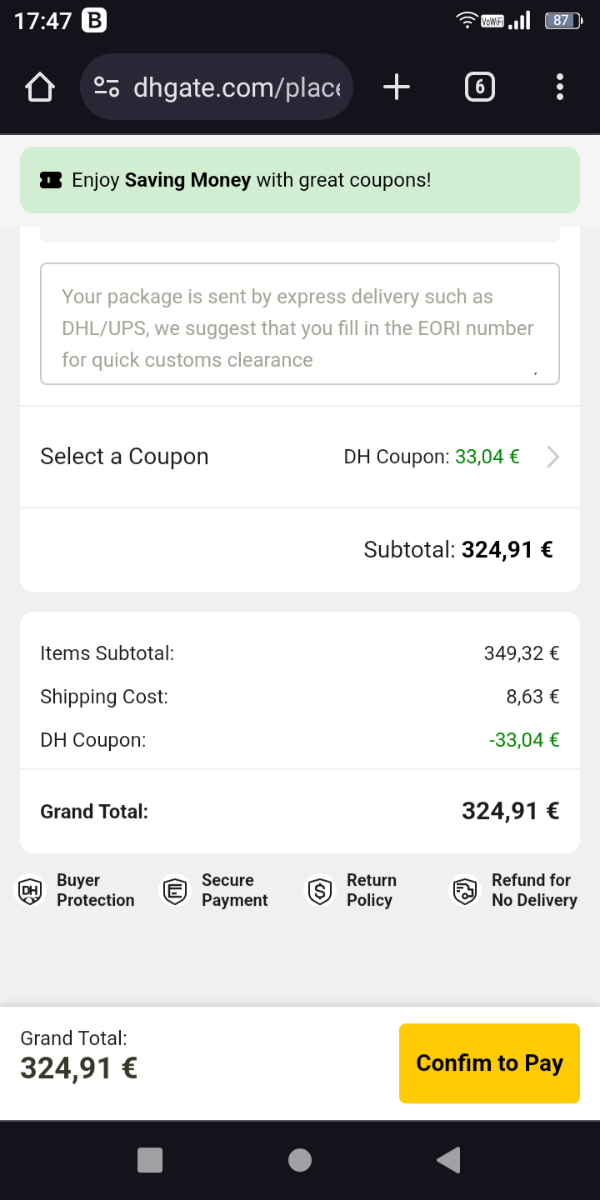600x1200 pixels.
Task: Tap the Enjoy Saving Money coupons banner
Action: click(300, 180)
